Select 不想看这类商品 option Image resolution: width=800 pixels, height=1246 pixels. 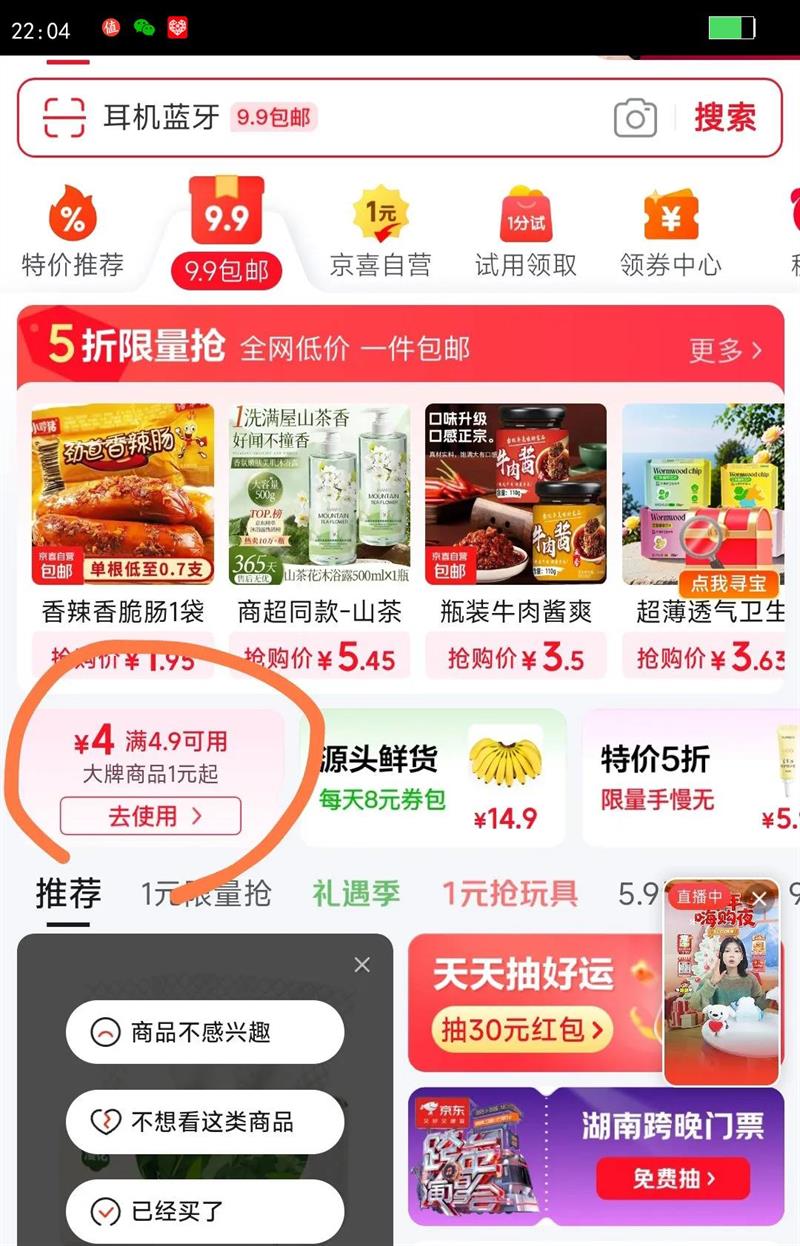tap(205, 1122)
